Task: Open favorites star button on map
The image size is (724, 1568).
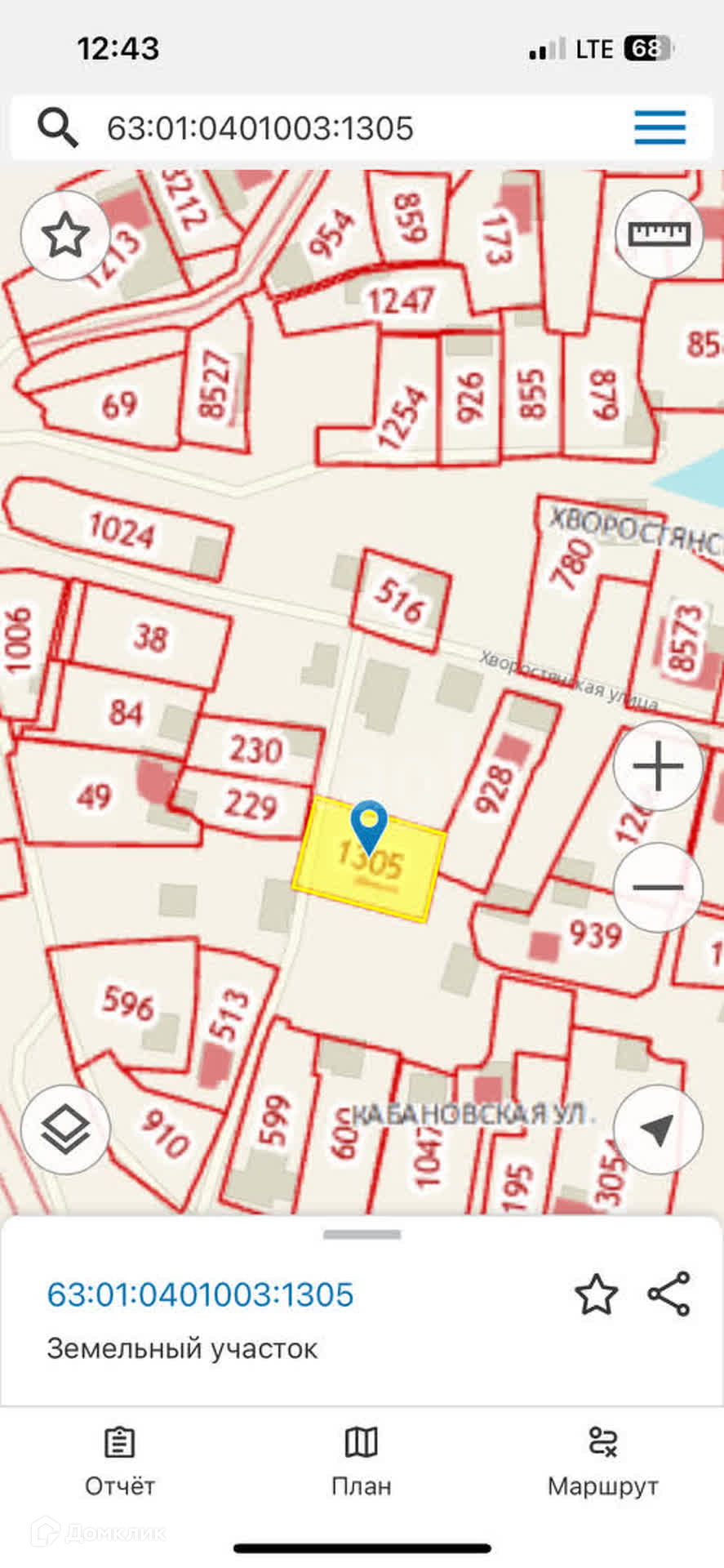Action: (x=65, y=236)
